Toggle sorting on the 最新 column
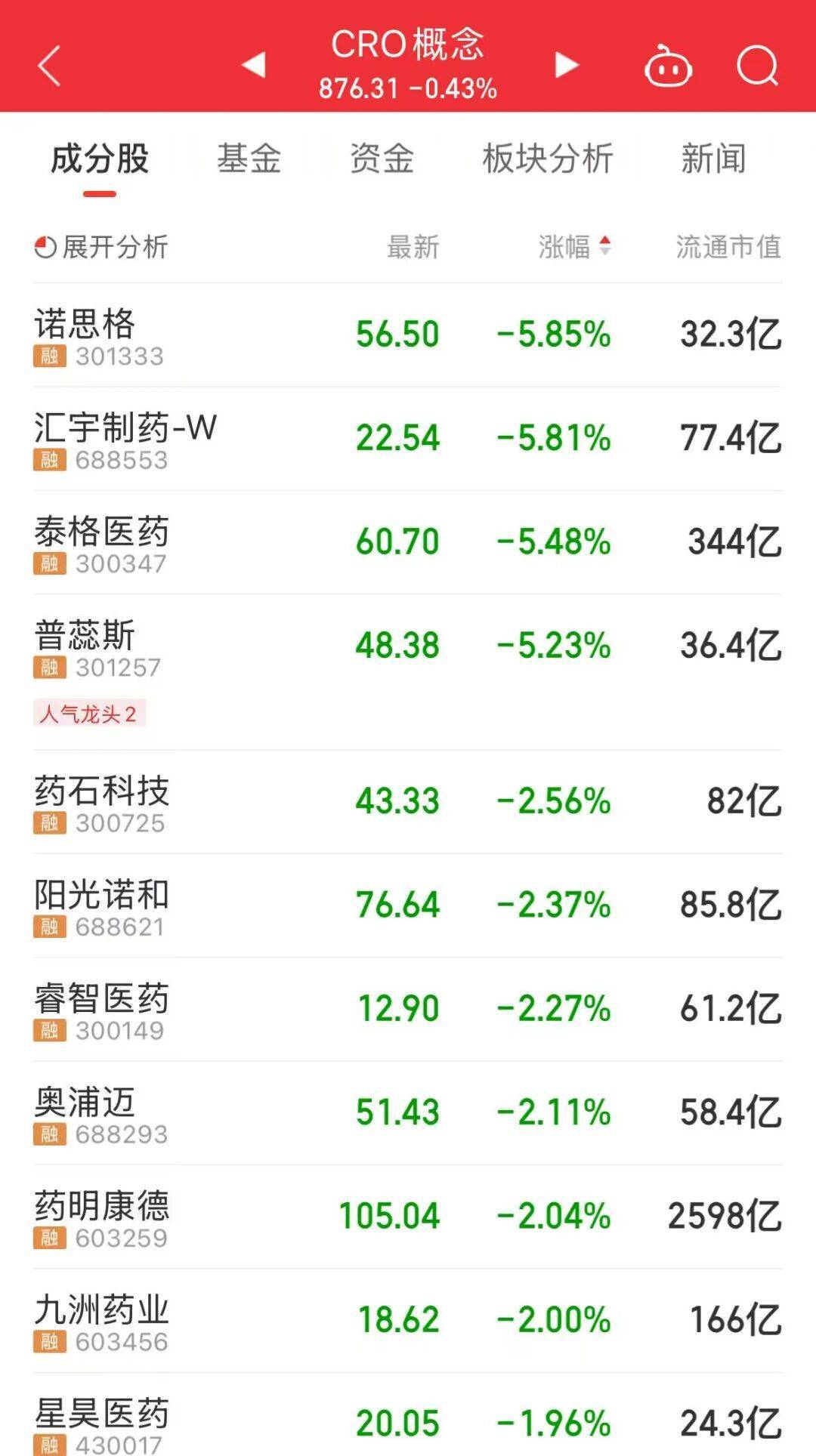The image size is (816, 1456). (x=412, y=246)
